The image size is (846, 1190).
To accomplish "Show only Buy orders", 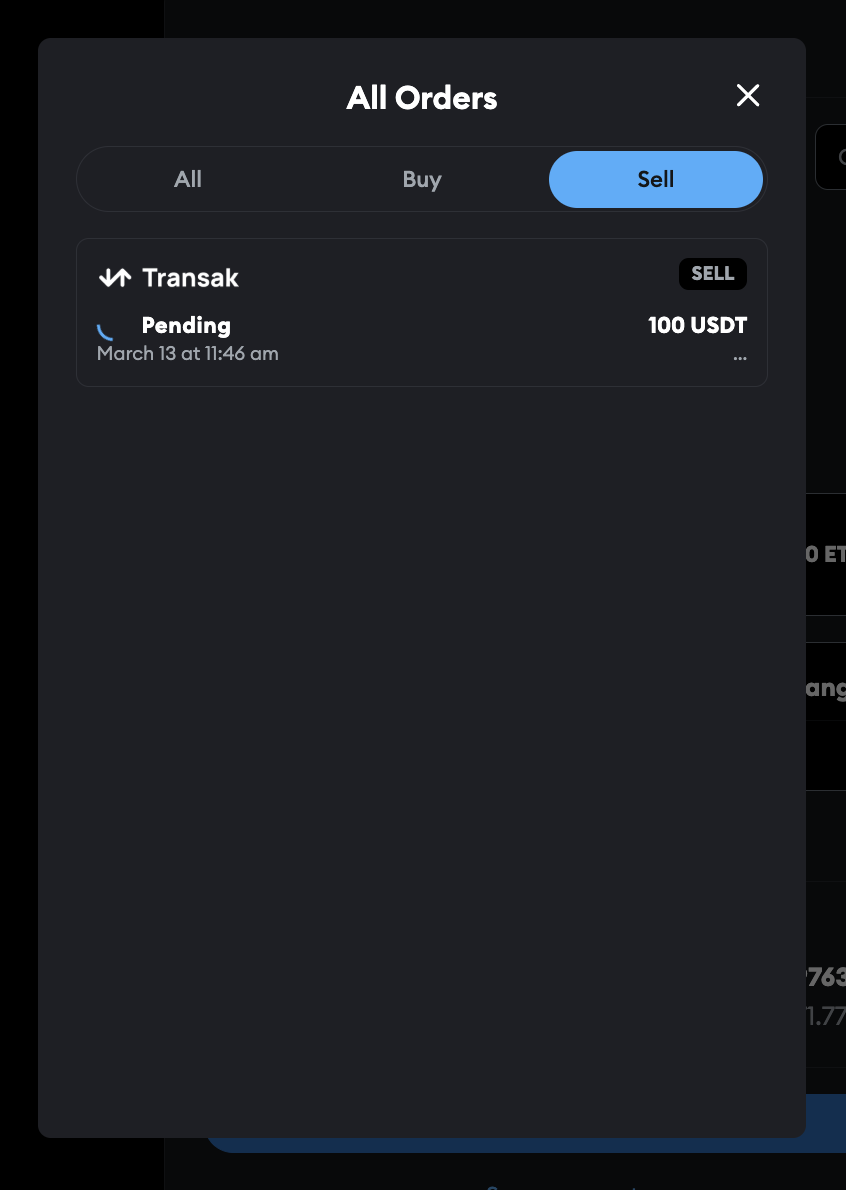I will (x=422, y=180).
